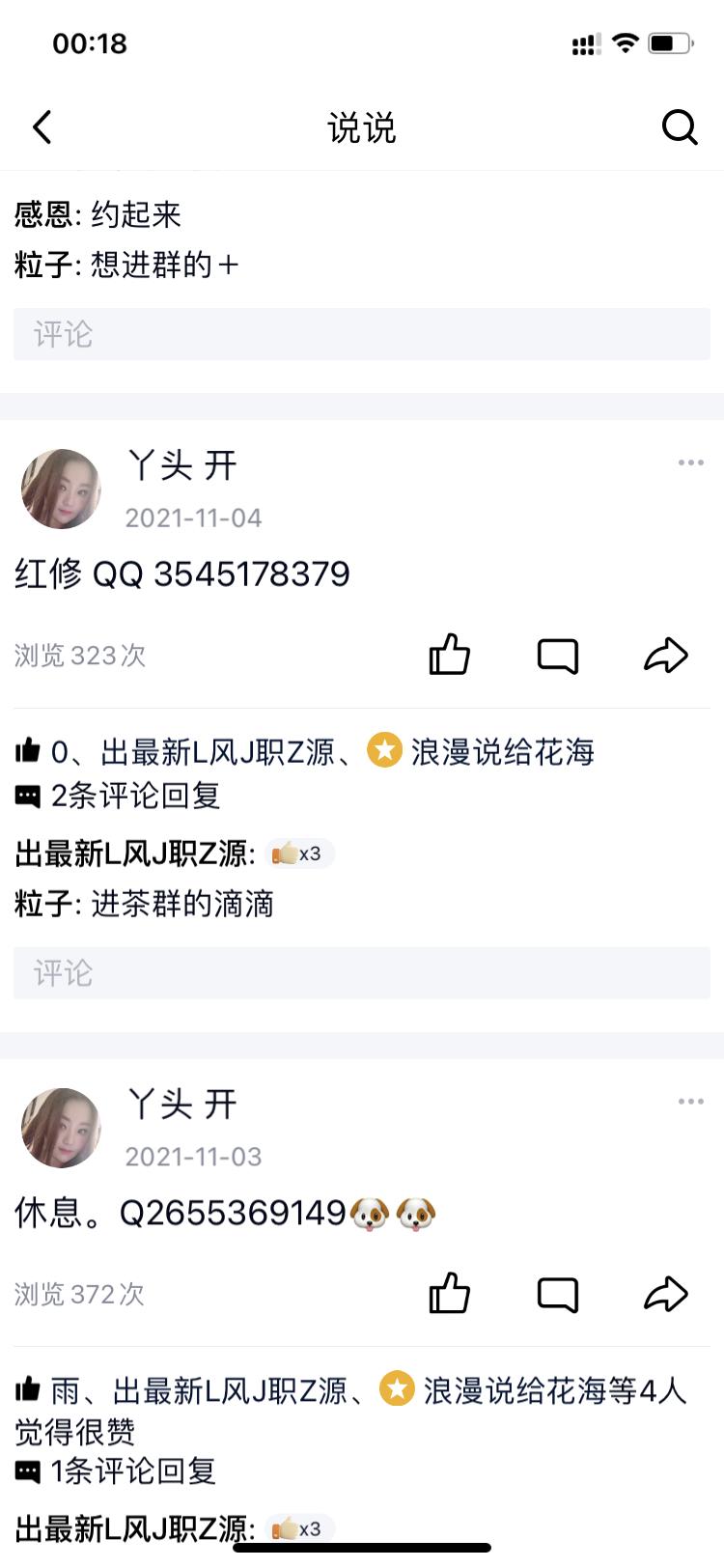The height and width of the screenshot is (1568, 724).
Task: Open 浪漫说给花海 profile in 2021-11-04 likes
Action: tap(502, 751)
